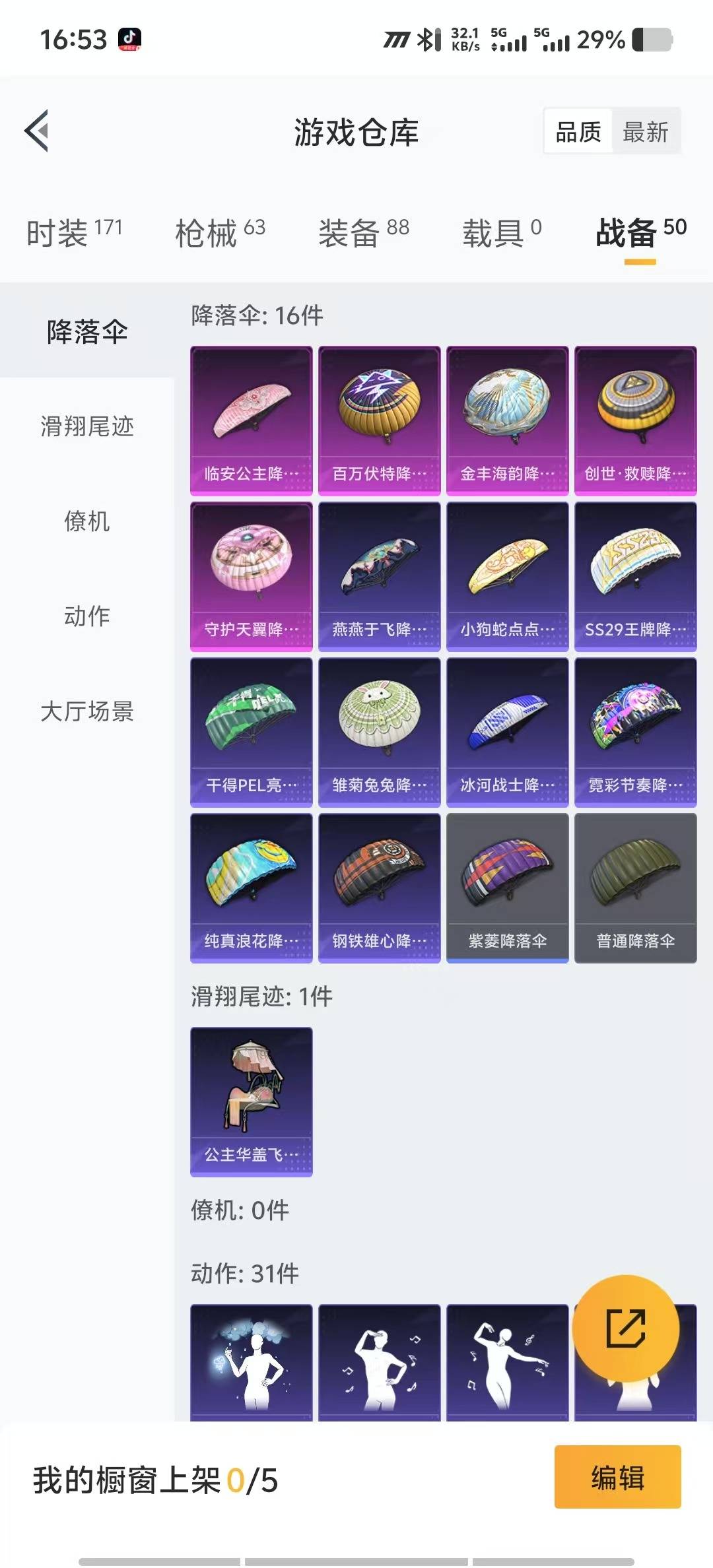The width and height of the screenshot is (713, 1568).
Task: Open 动作 in the side menu
Action: (86, 616)
